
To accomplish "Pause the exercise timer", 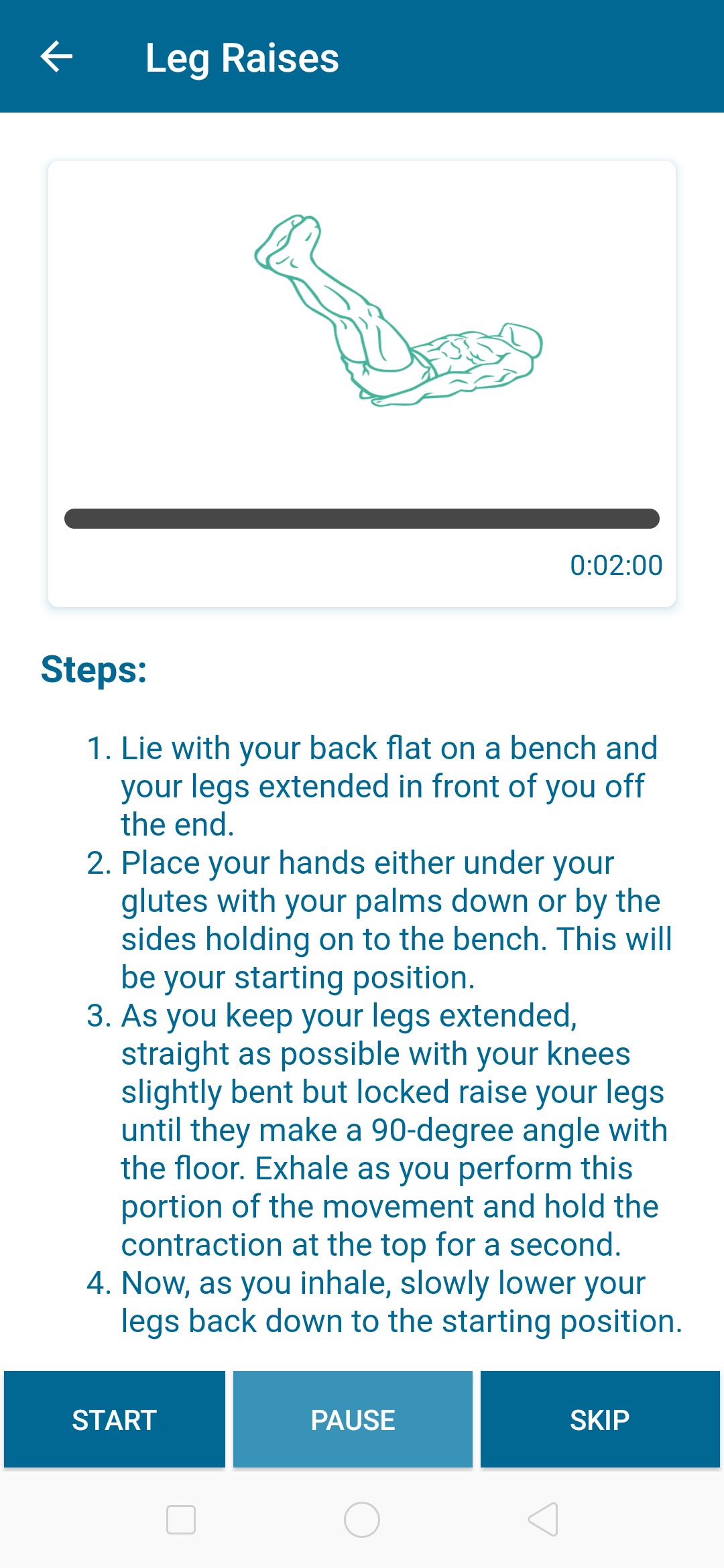I will point(353,1419).
